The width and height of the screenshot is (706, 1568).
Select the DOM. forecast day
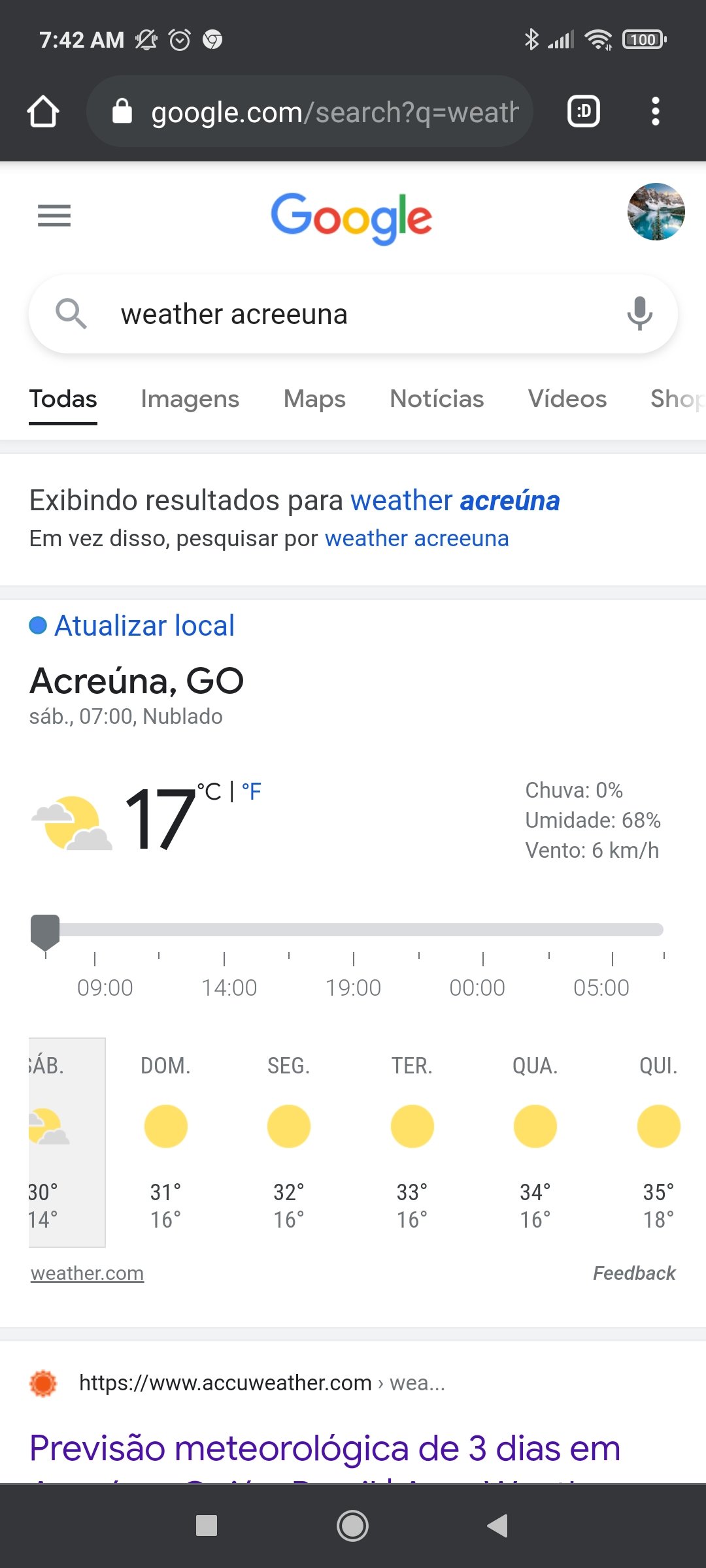[165, 1142]
